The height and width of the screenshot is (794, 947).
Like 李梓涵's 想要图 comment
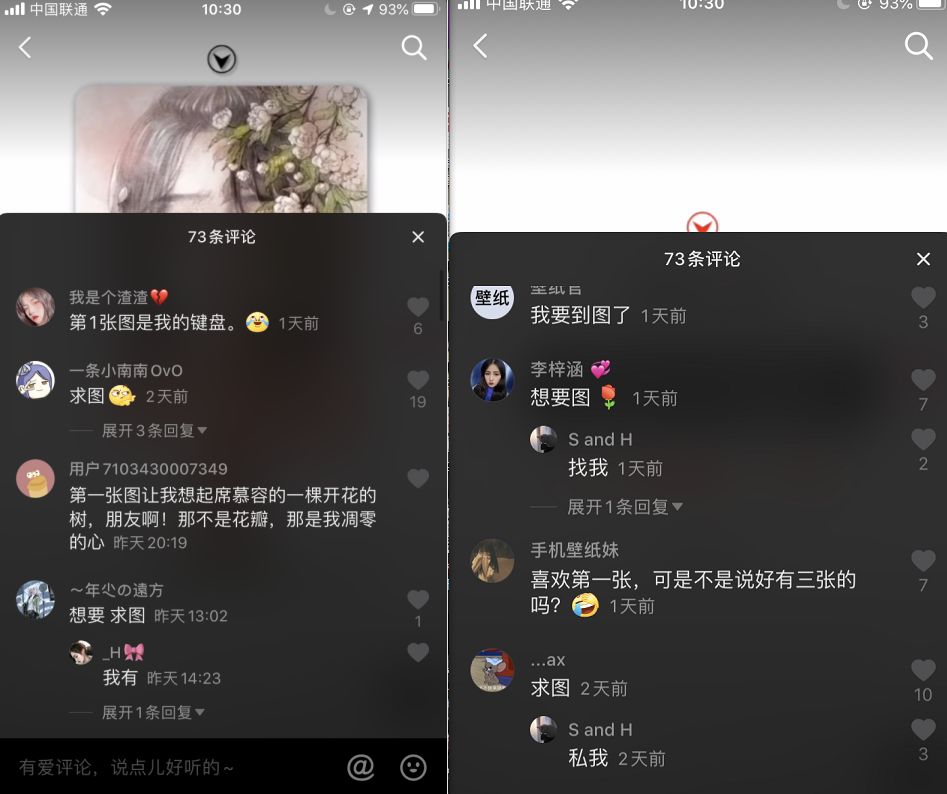(923, 380)
